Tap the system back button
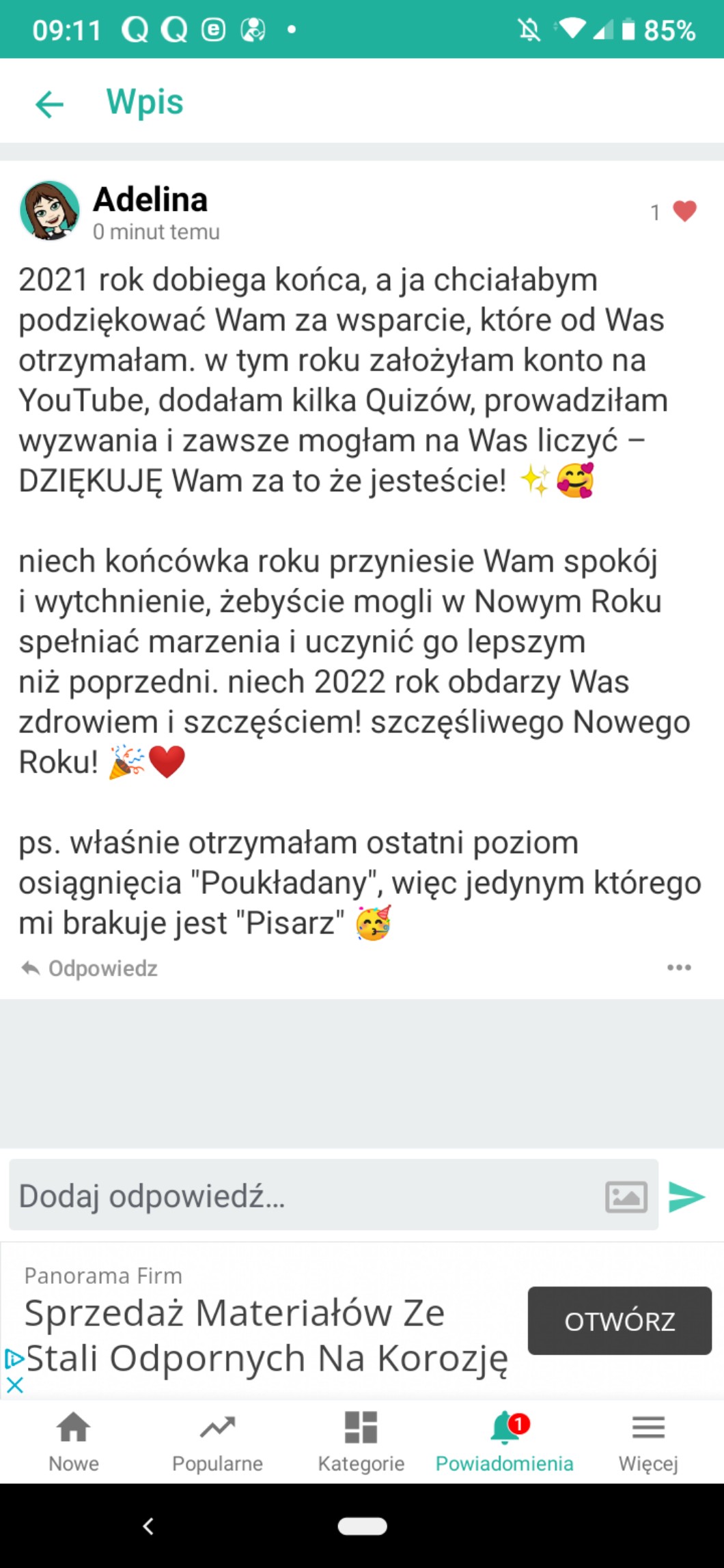The width and height of the screenshot is (724, 1568). (148, 1526)
